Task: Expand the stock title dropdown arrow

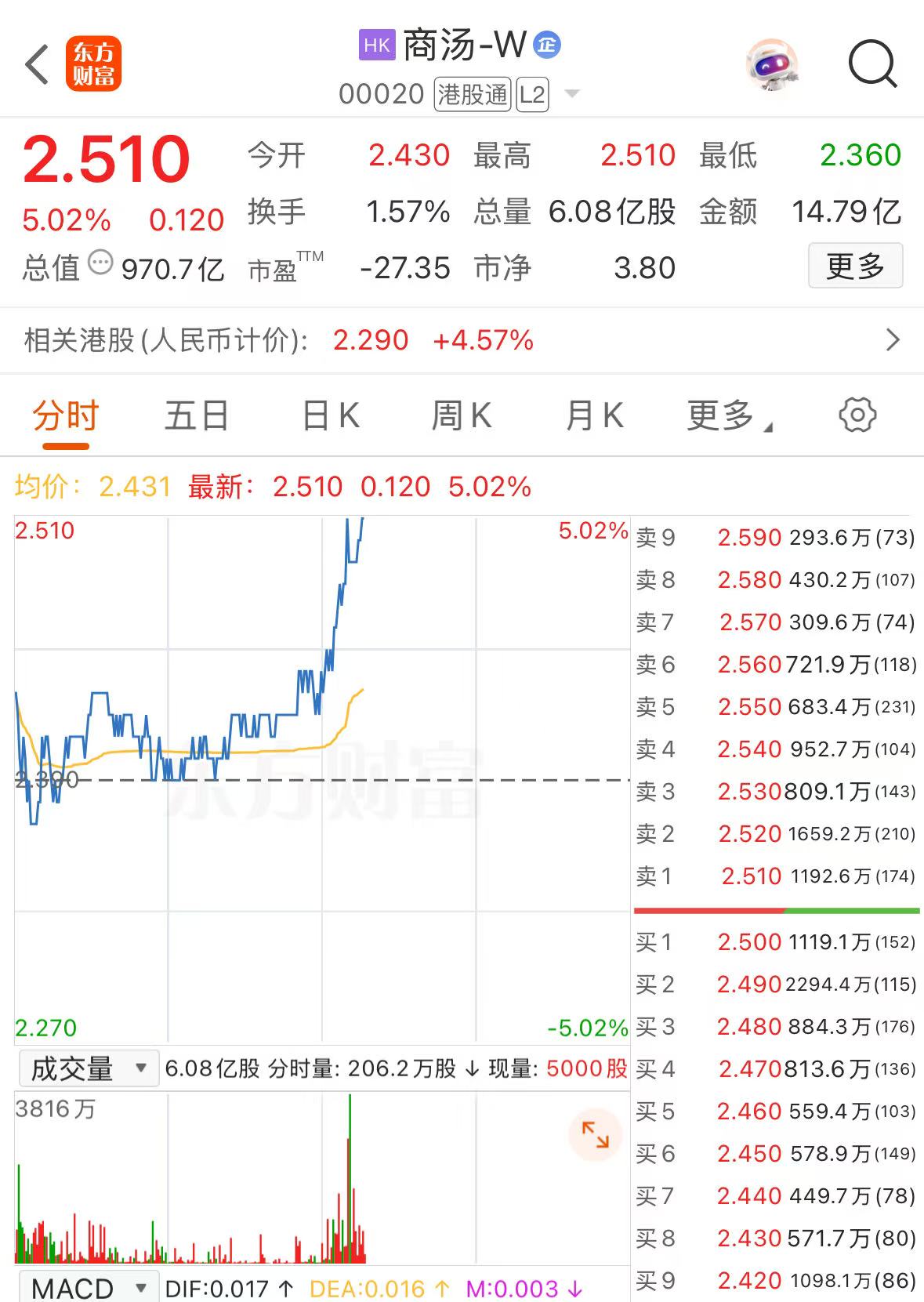Action: click(572, 94)
